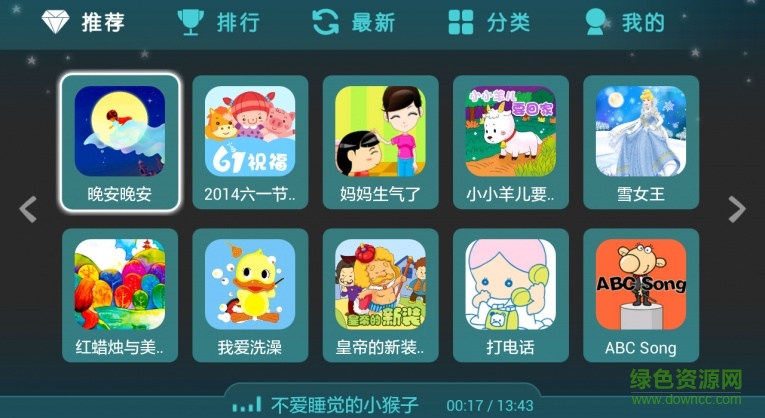Select the 雪女王 story
Screen dimensions: 765x418
641,142
